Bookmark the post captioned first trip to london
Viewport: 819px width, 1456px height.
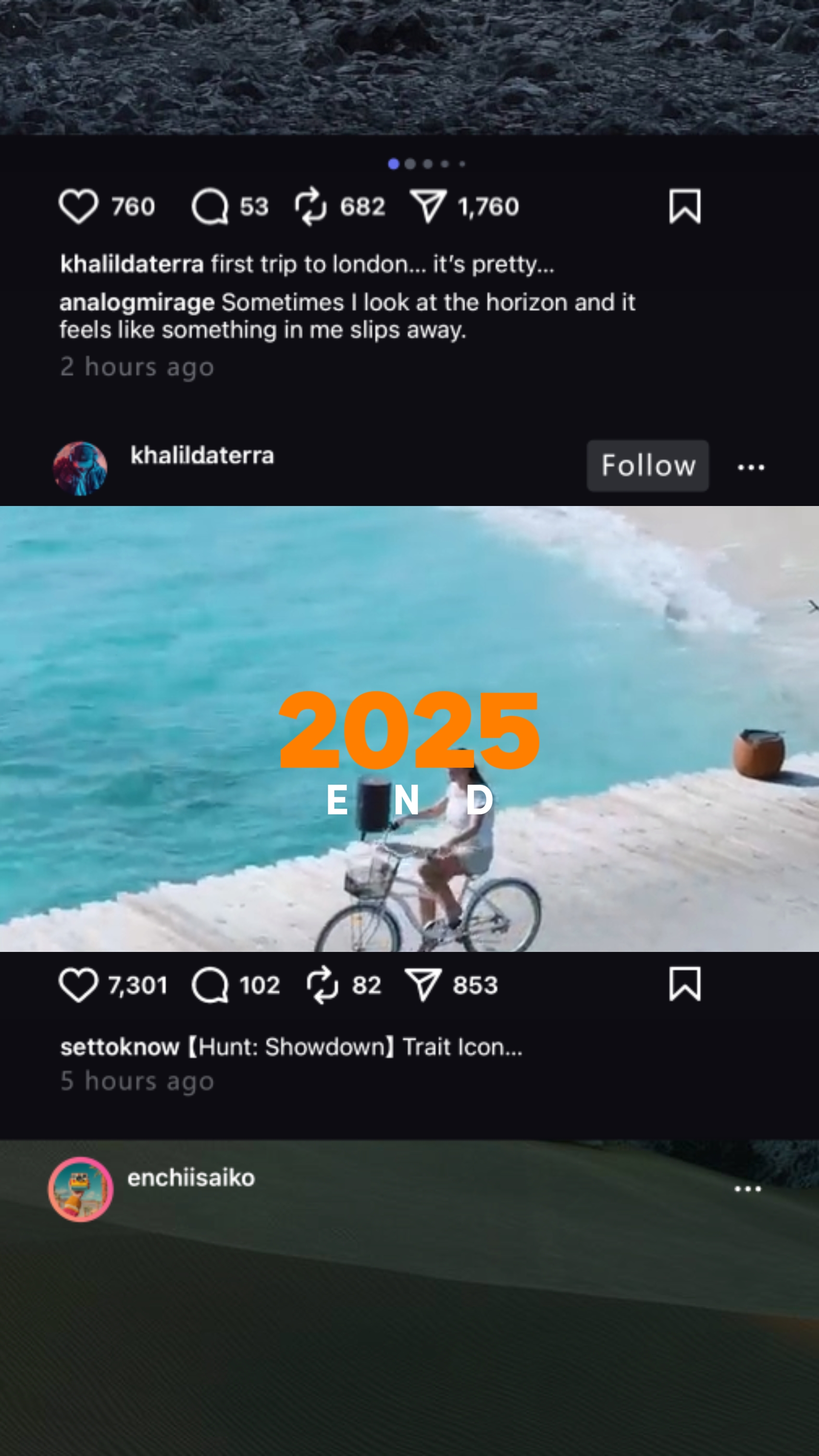click(685, 206)
